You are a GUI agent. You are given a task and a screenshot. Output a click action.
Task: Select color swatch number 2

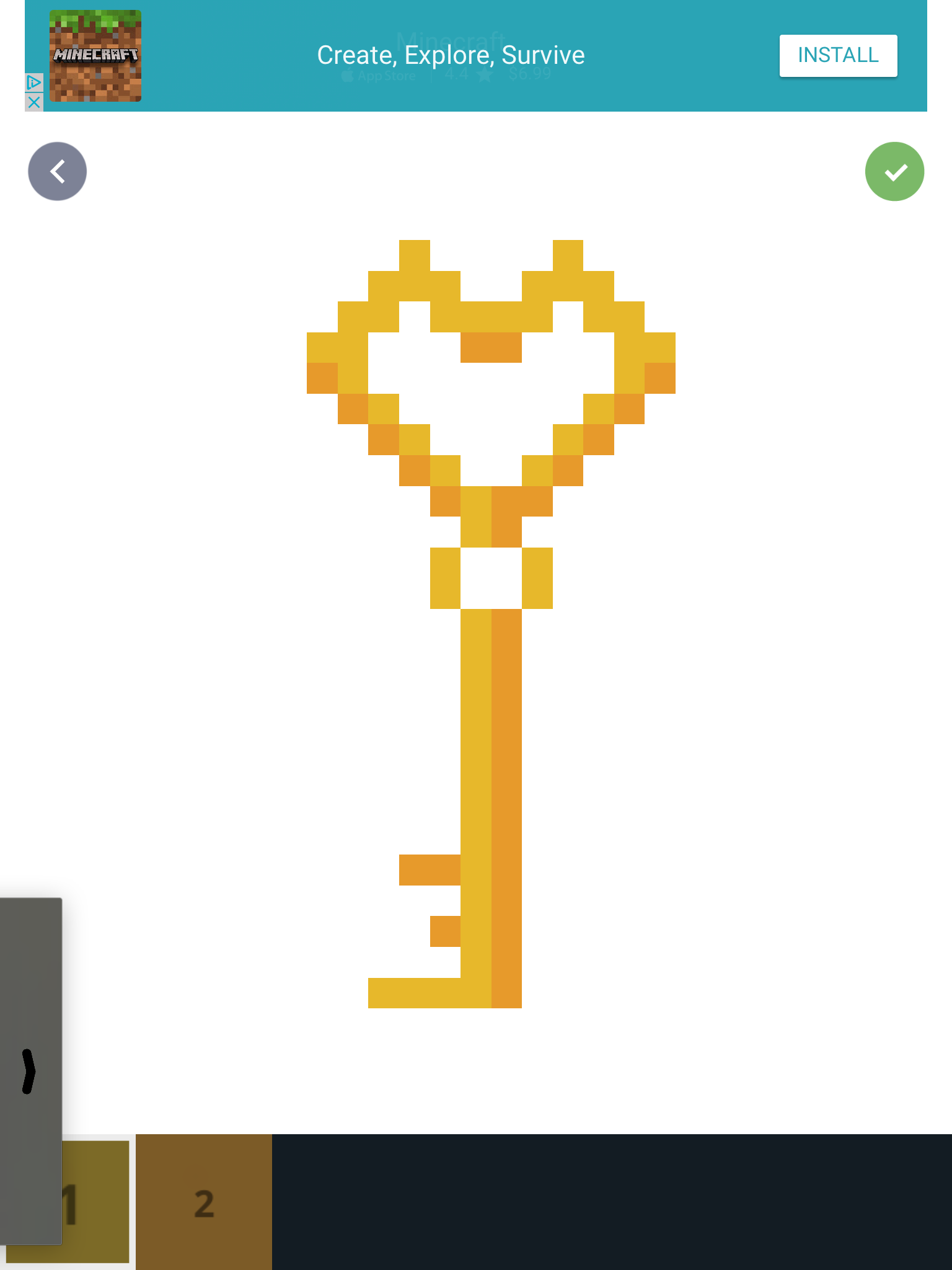click(204, 1202)
